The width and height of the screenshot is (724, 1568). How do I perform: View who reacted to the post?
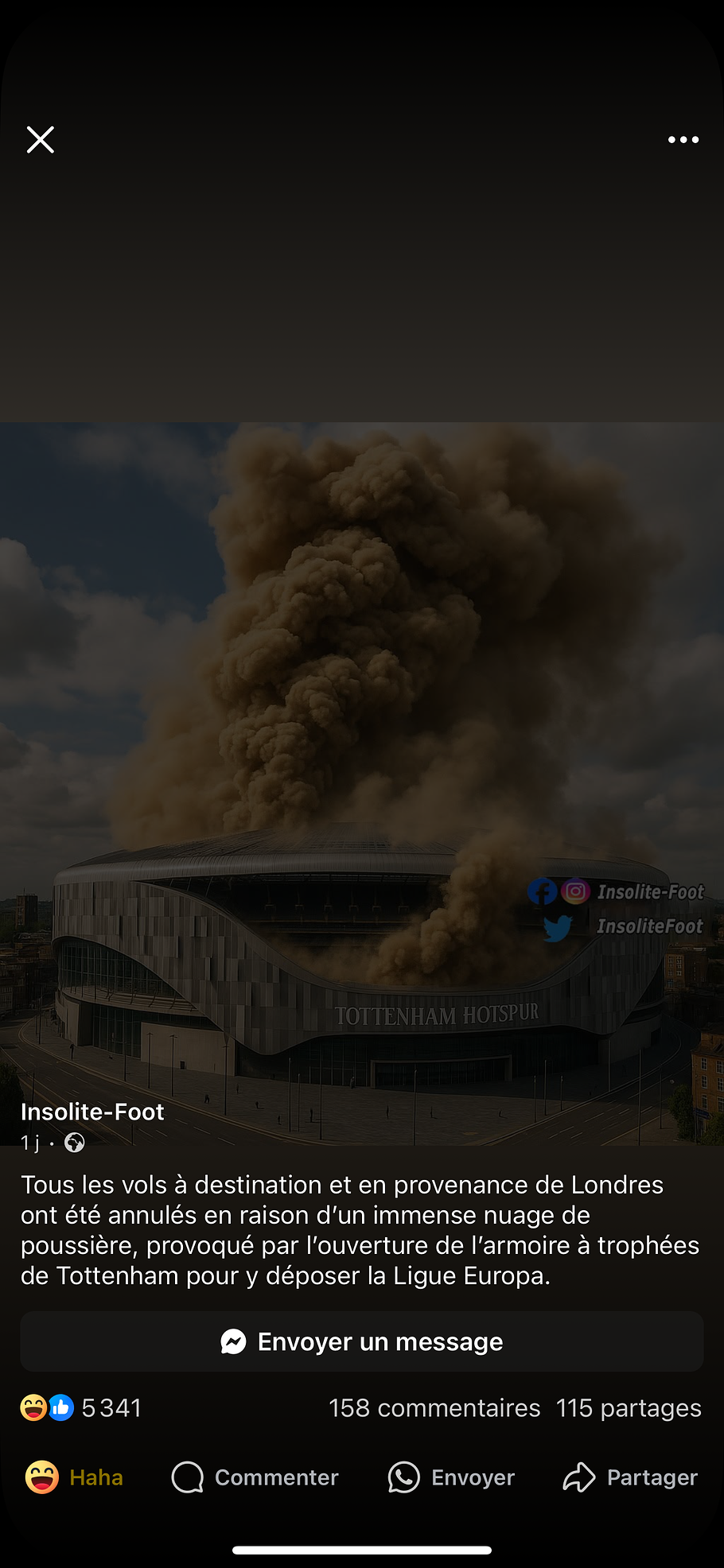pyautogui.click(x=81, y=1408)
